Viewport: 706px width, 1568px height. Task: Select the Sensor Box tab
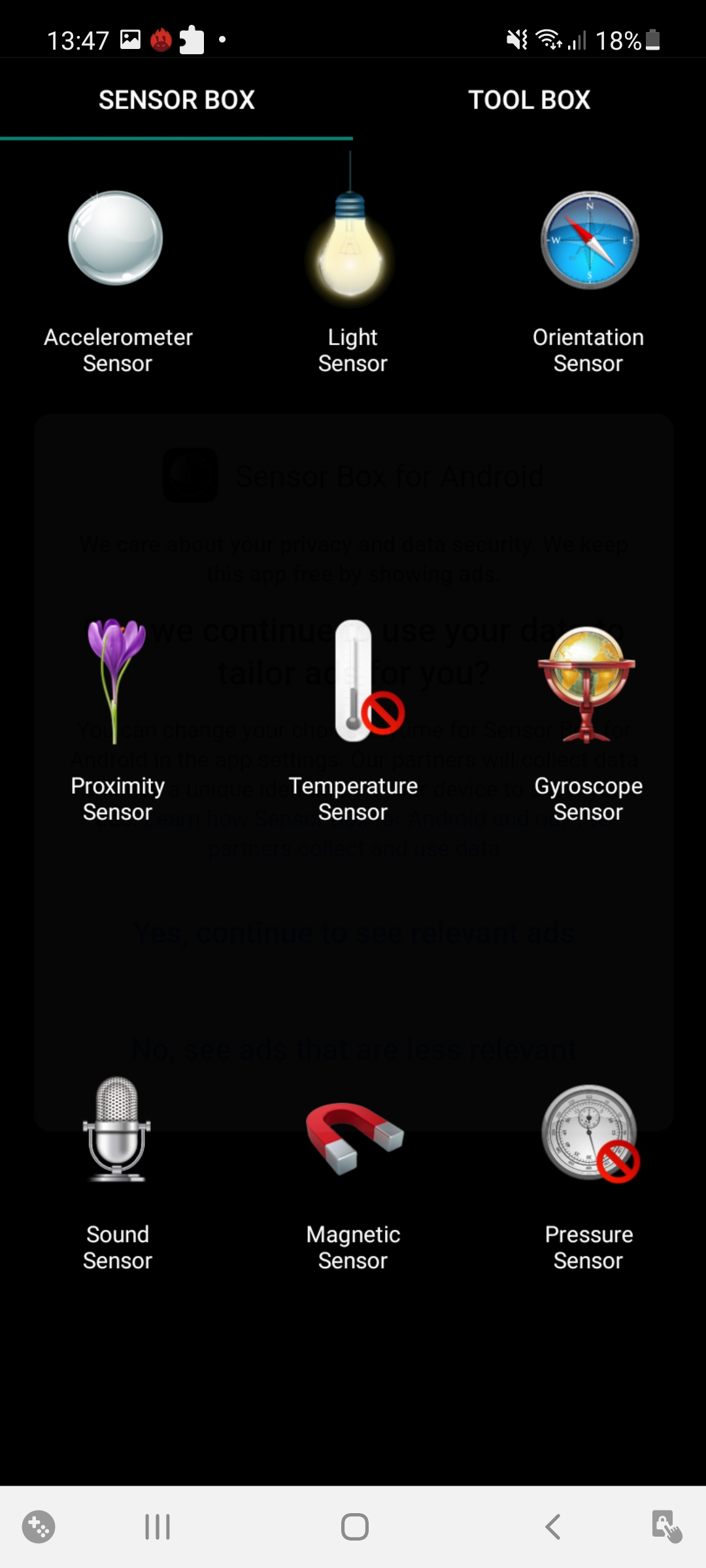(x=176, y=100)
